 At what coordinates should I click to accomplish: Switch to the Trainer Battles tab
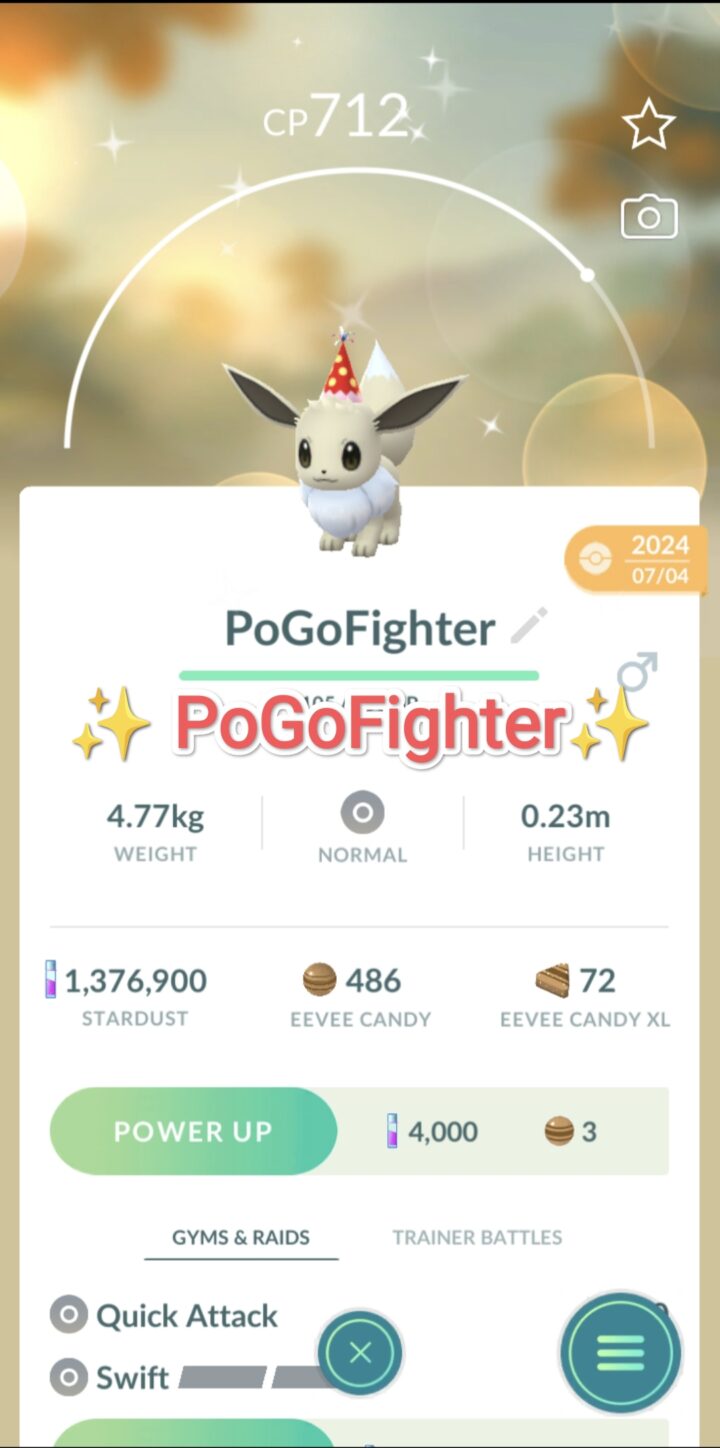point(477,1237)
